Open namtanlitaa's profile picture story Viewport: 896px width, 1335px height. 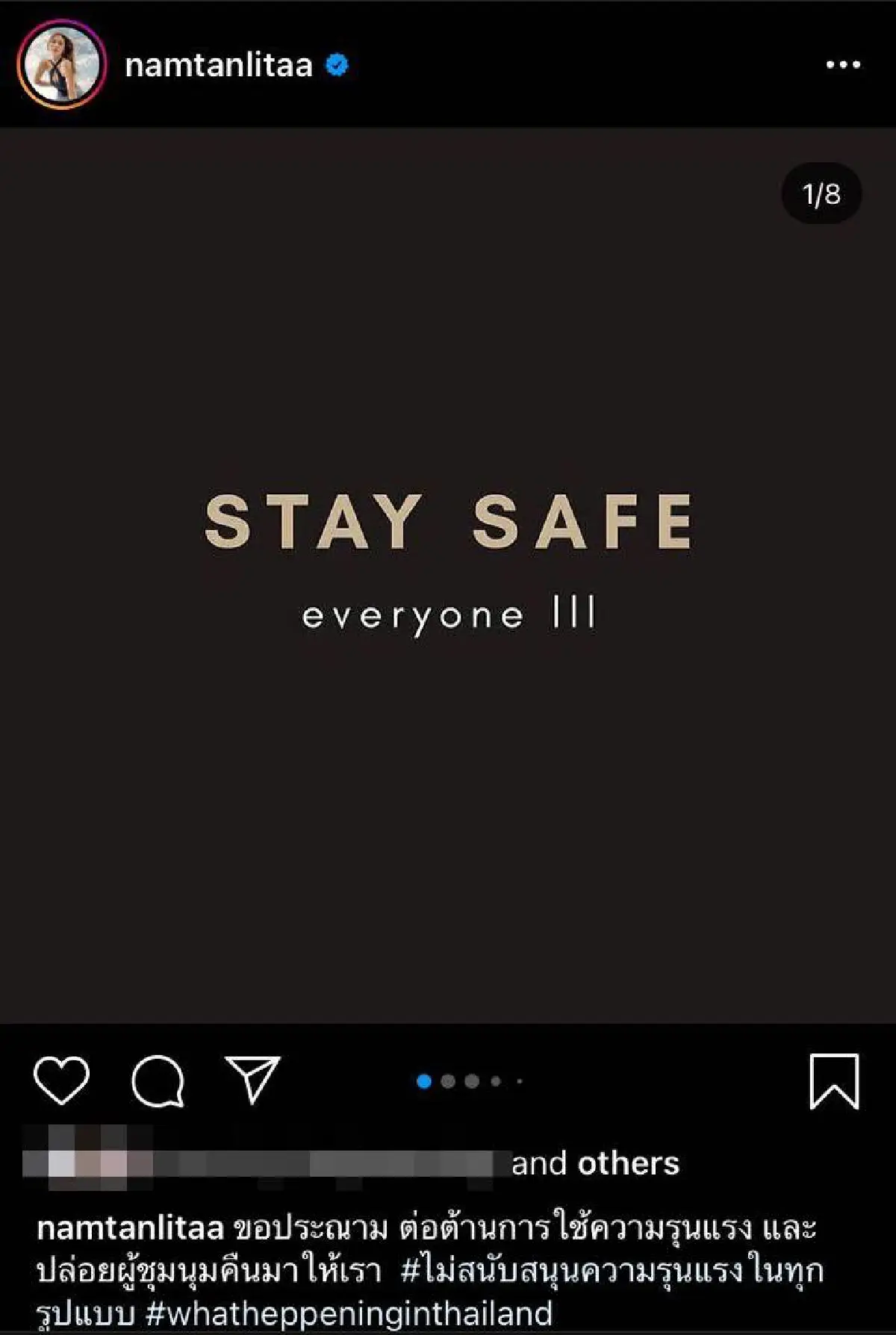coord(62,65)
